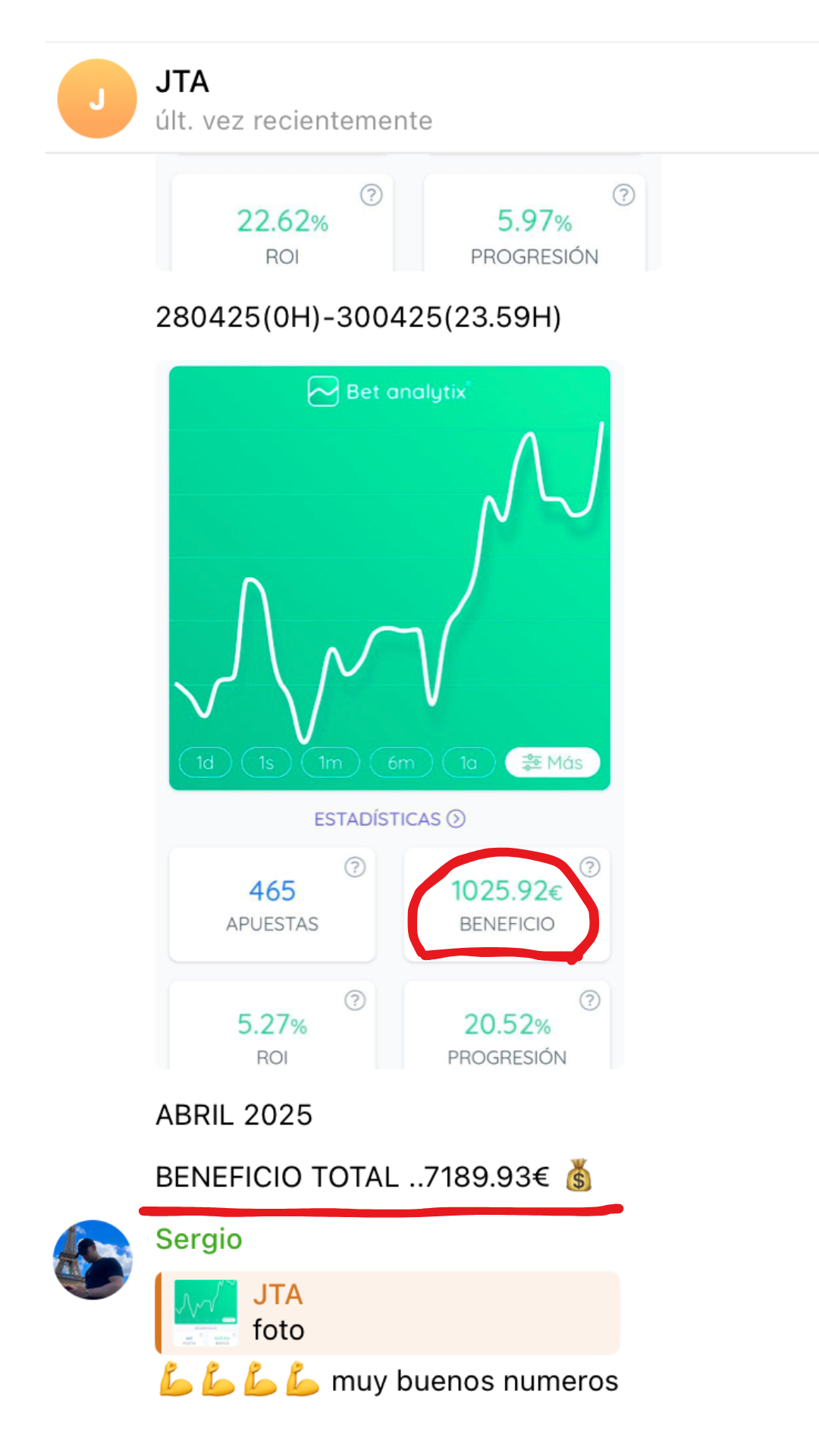Open Sergio's profile picture
This screenshot has height=1456, width=819.
point(93,1260)
